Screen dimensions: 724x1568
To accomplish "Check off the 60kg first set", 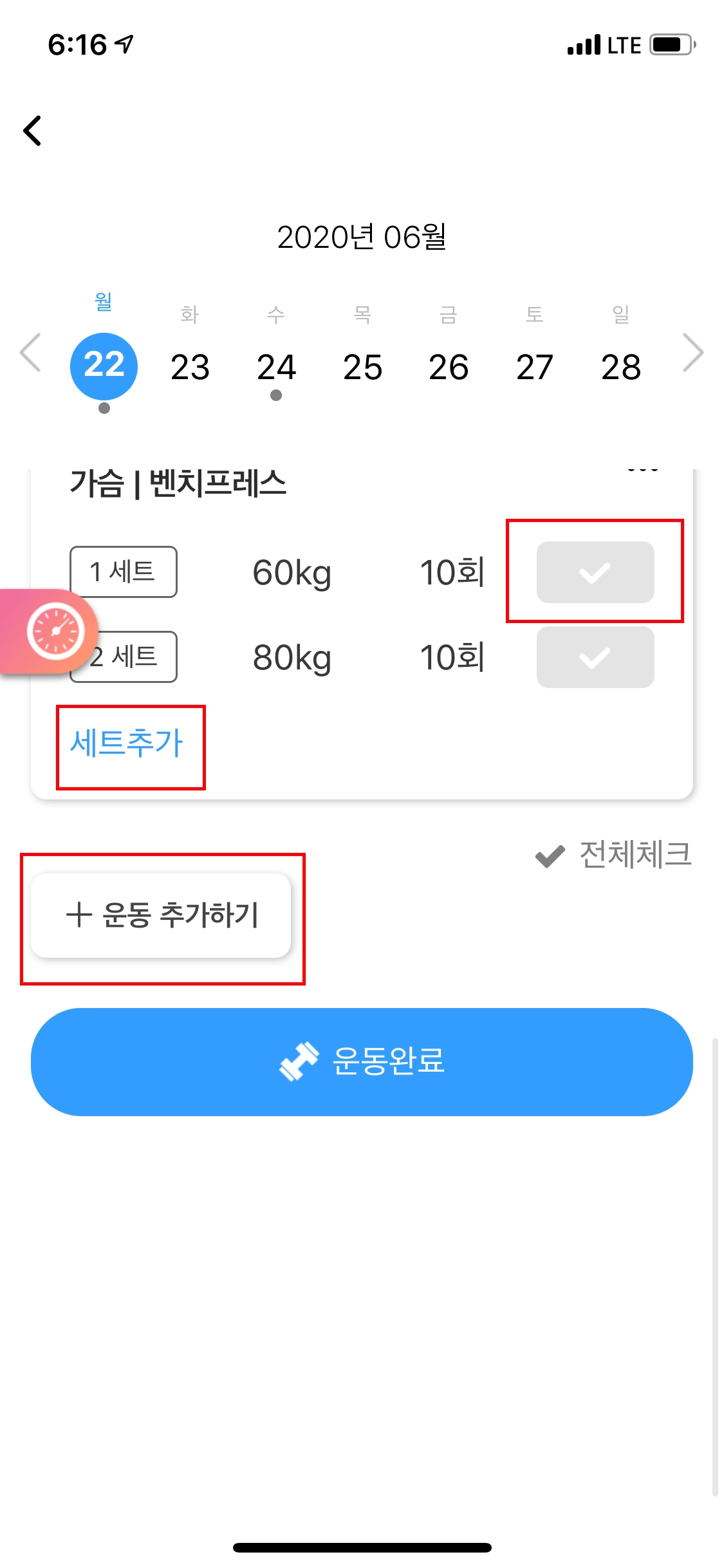I will point(595,572).
